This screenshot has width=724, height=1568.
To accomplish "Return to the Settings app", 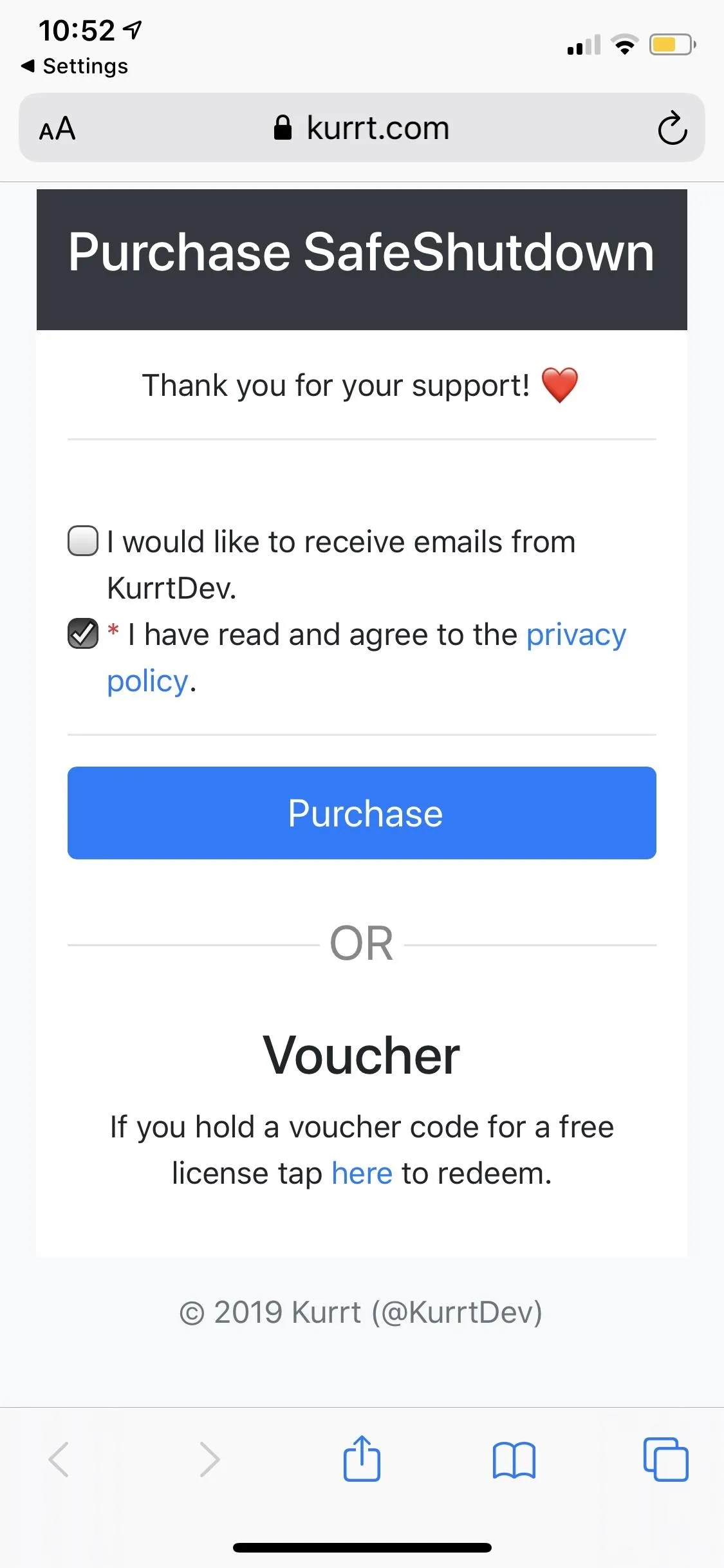I will click(75, 66).
